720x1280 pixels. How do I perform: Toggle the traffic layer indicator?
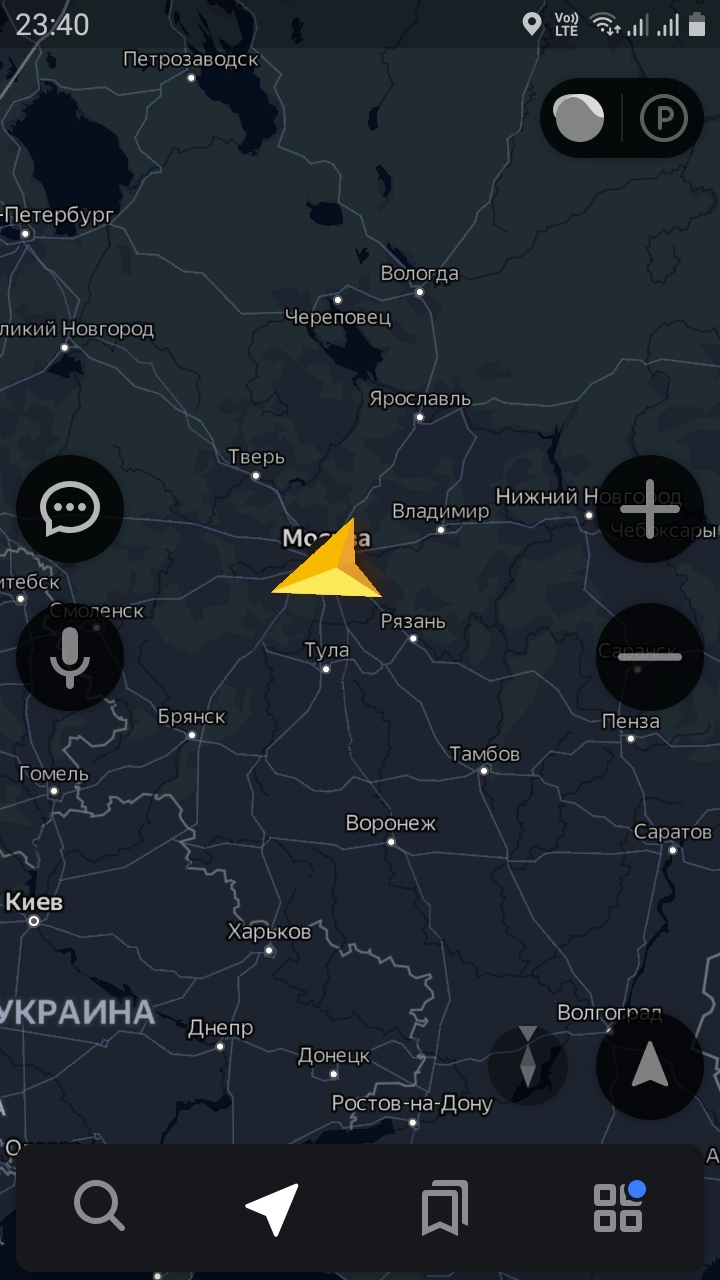[x=579, y=118]
